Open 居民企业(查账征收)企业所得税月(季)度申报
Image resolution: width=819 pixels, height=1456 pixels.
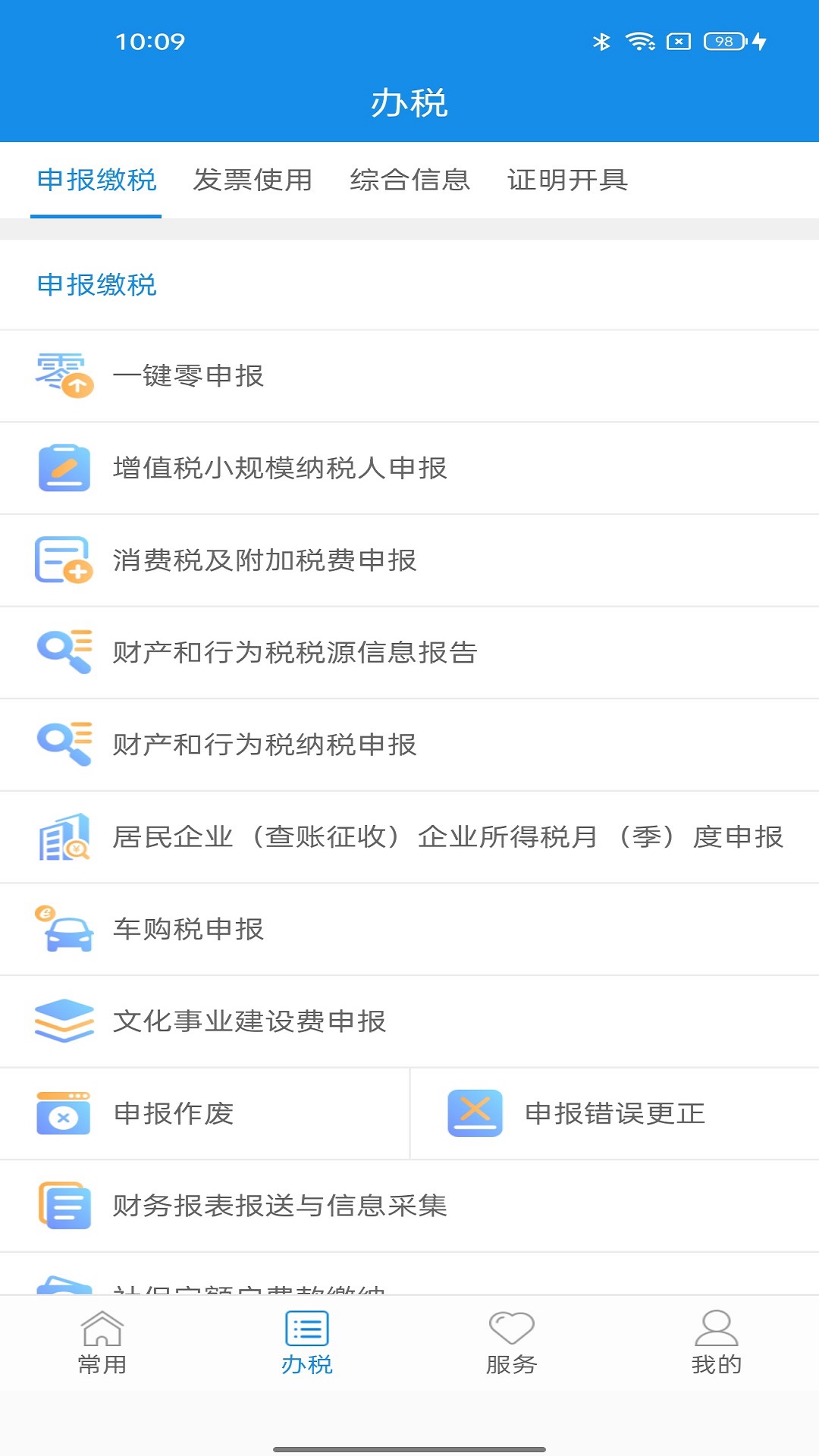tap(447, 837)
